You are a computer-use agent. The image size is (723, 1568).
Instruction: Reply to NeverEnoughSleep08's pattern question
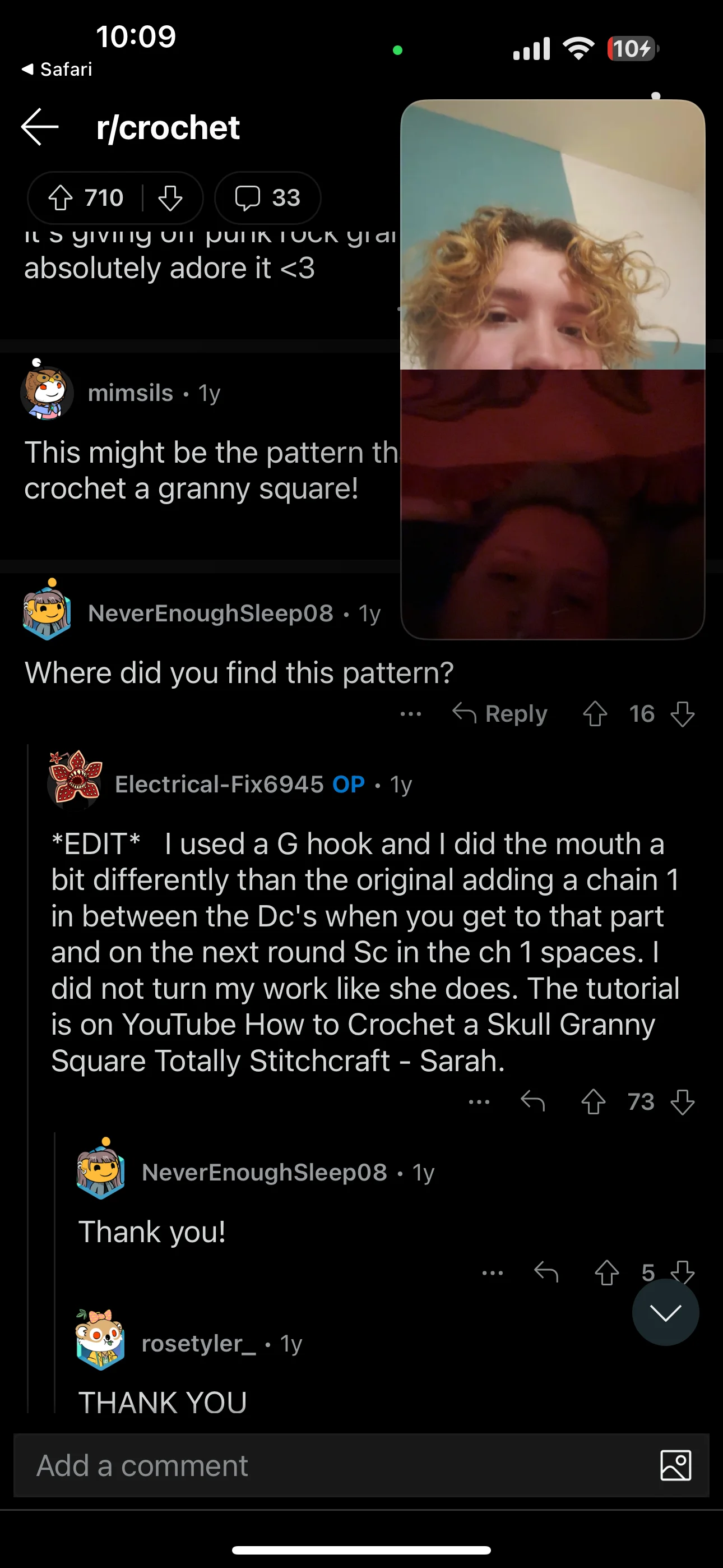(500, 713)
